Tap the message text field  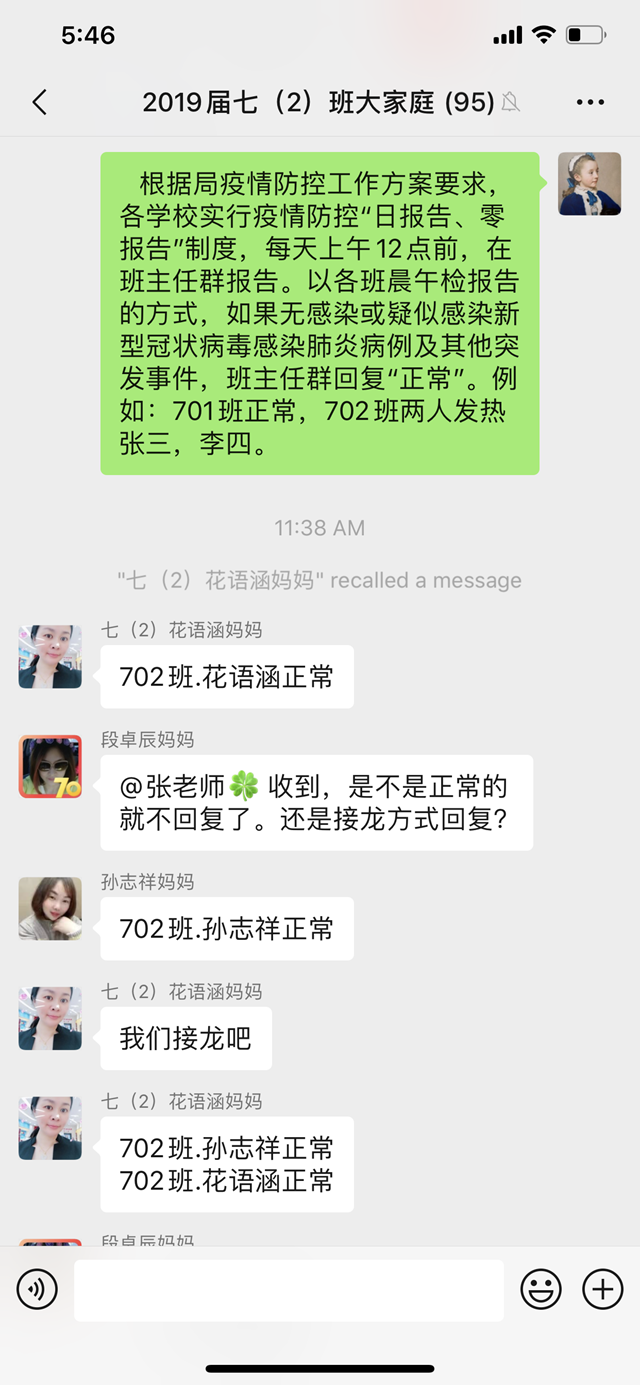click(289, 1290)
